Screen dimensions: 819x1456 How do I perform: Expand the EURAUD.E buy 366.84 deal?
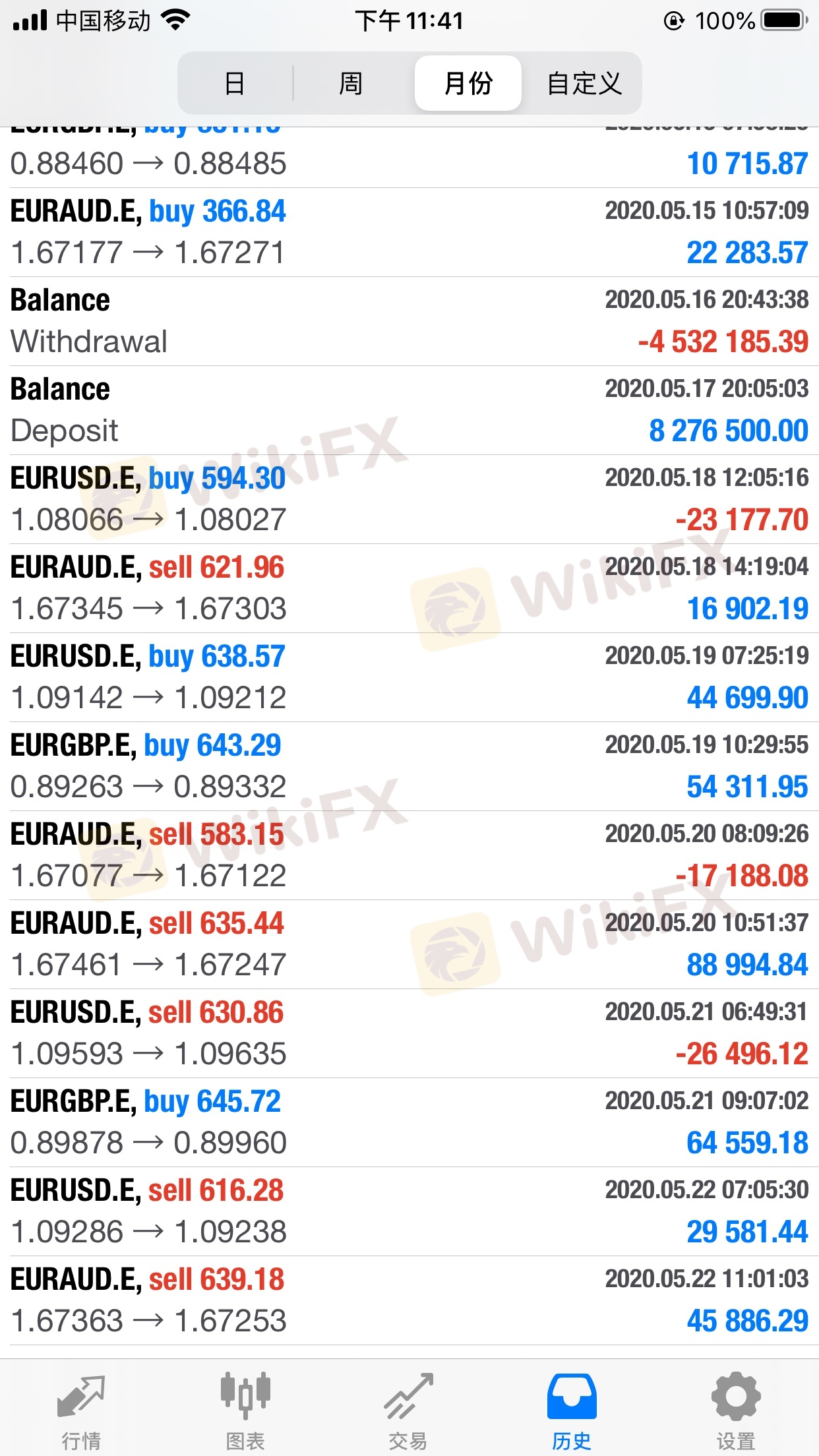coord(409,232)
